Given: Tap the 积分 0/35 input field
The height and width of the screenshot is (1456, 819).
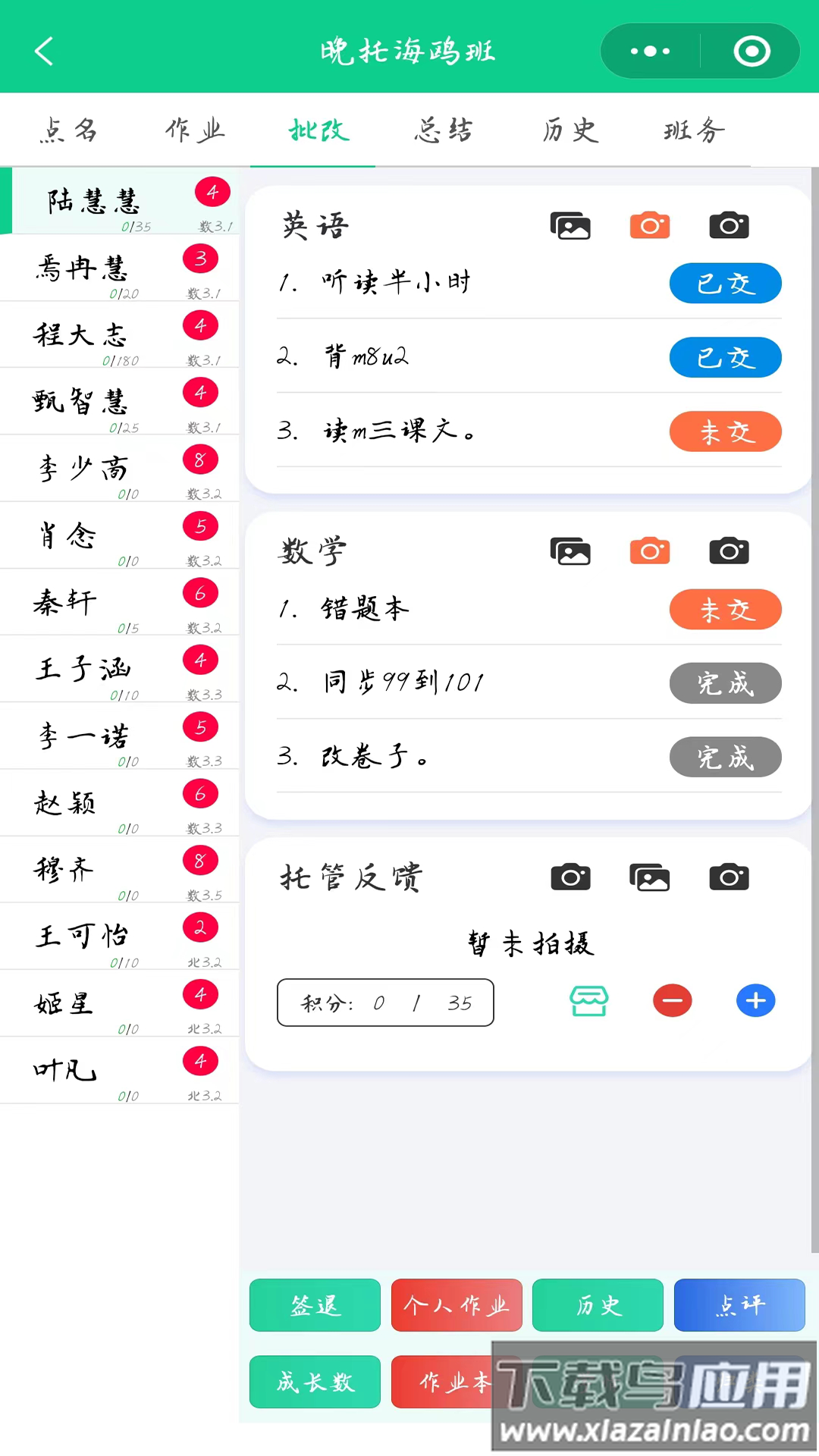Looking at the screenshot, I should coord(385,1003).
